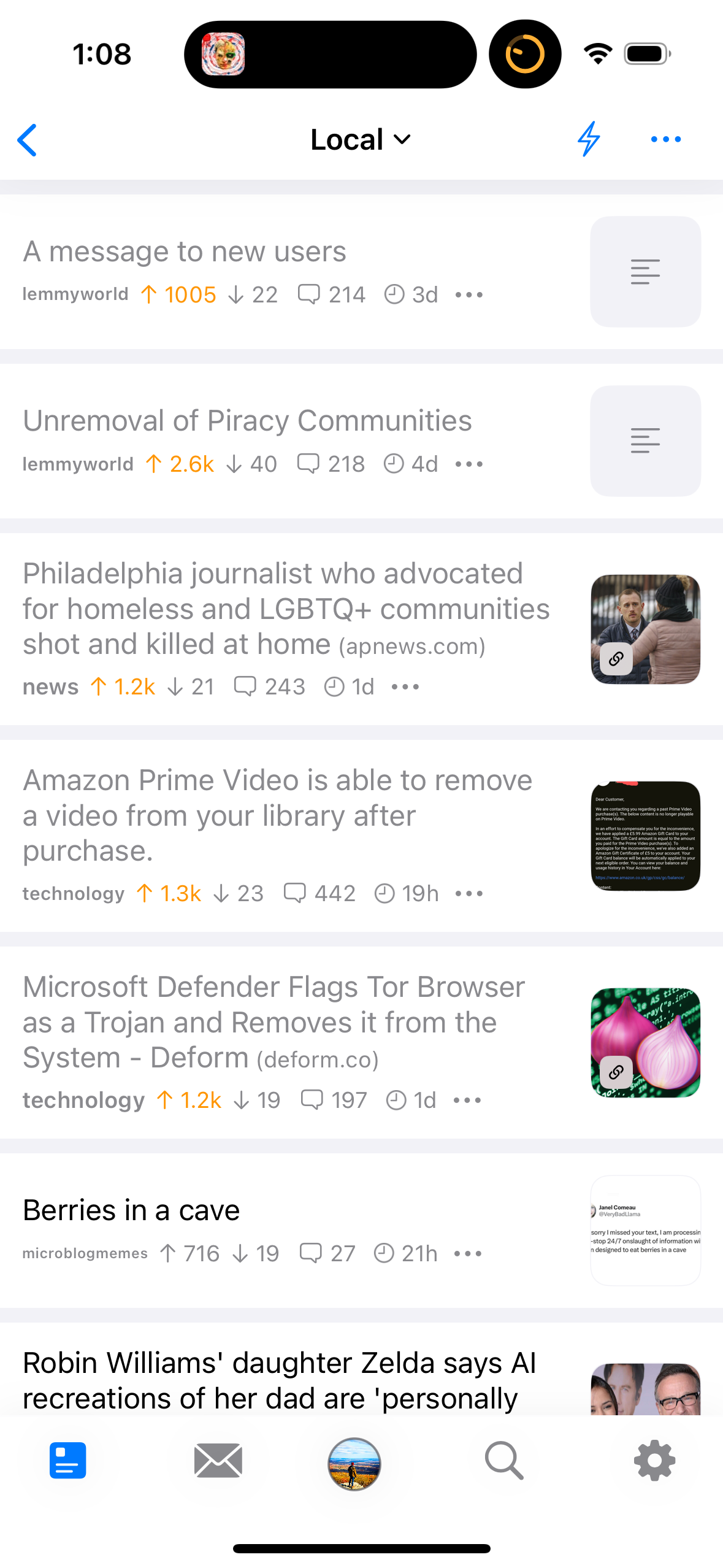Image resolution: width=723 pixels, height=1568 pixels.
Task: Open the lemmyworld community on piracy post
Action: point(78,464)
